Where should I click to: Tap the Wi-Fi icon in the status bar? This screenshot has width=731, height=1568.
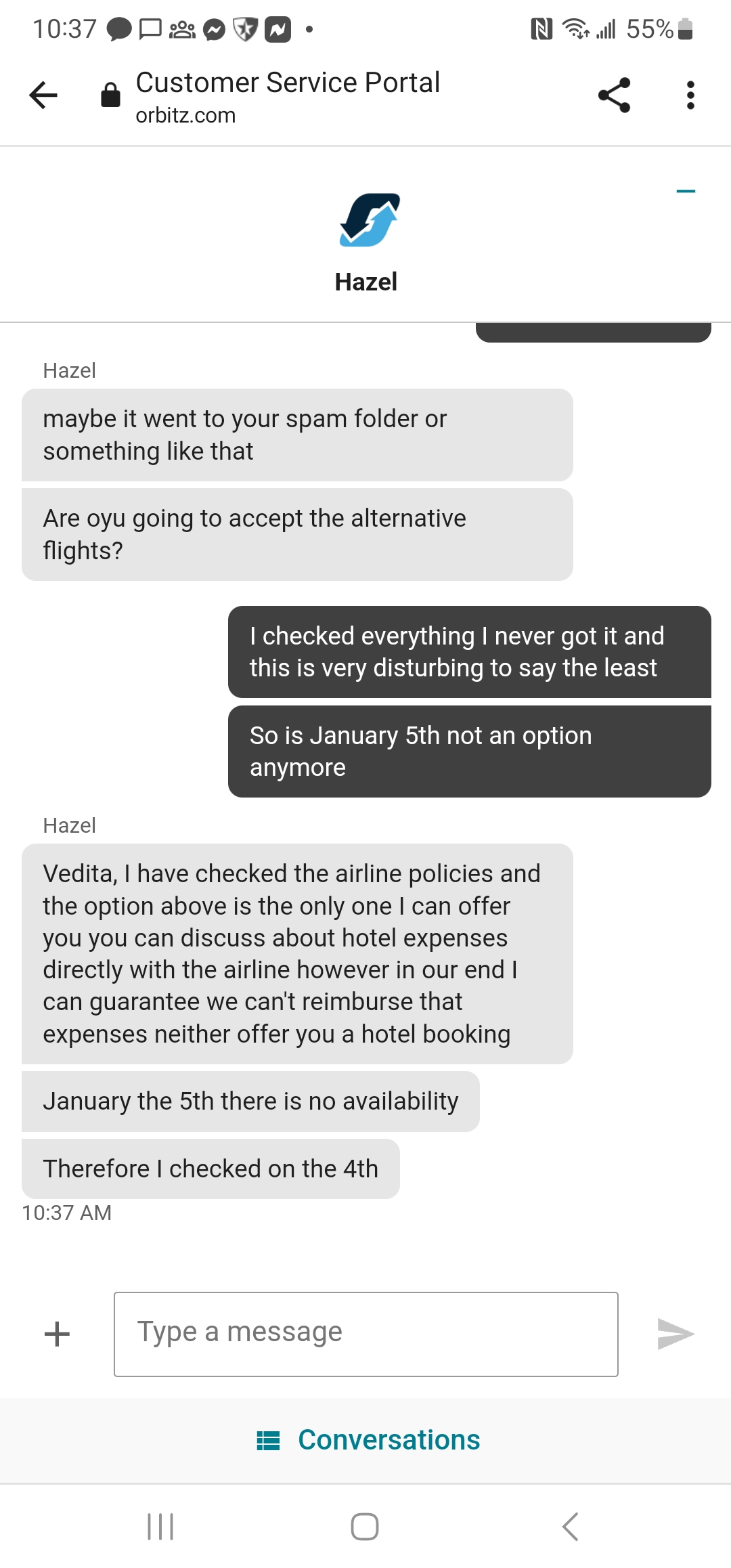click(x=577, y=28)
